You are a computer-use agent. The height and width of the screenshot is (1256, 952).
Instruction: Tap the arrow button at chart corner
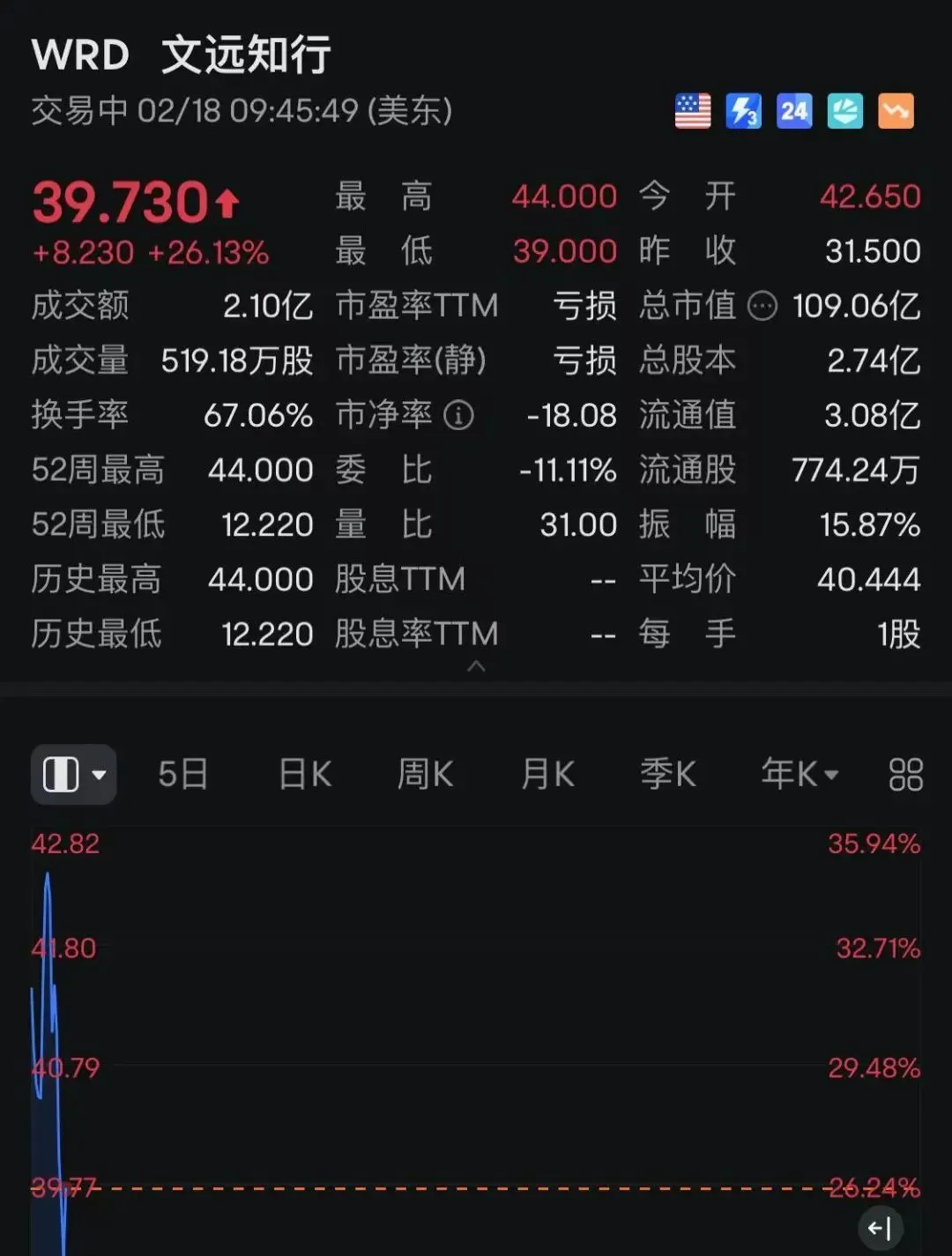click(x=880, y=1228)
